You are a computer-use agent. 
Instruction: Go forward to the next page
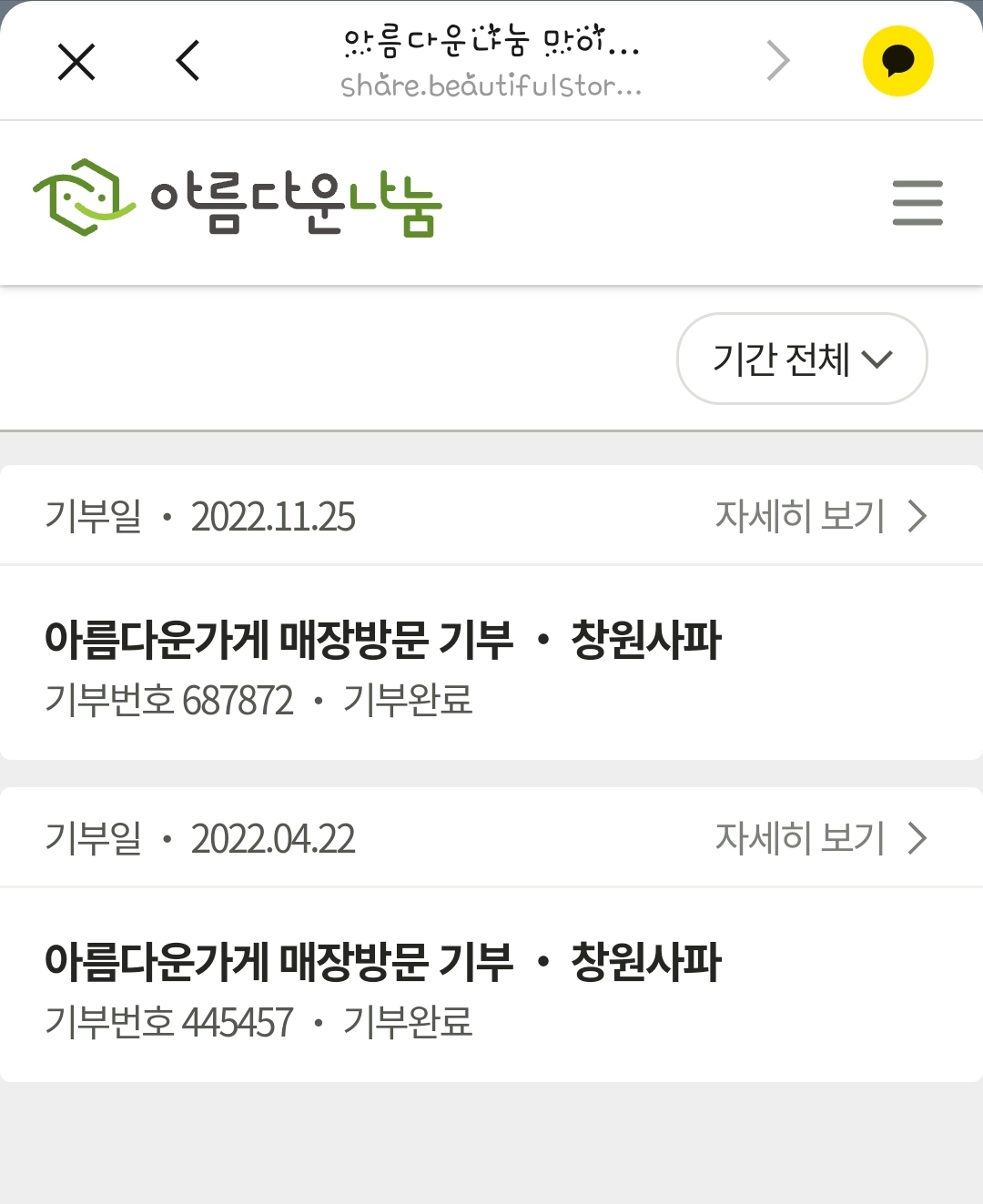[777, 62]
